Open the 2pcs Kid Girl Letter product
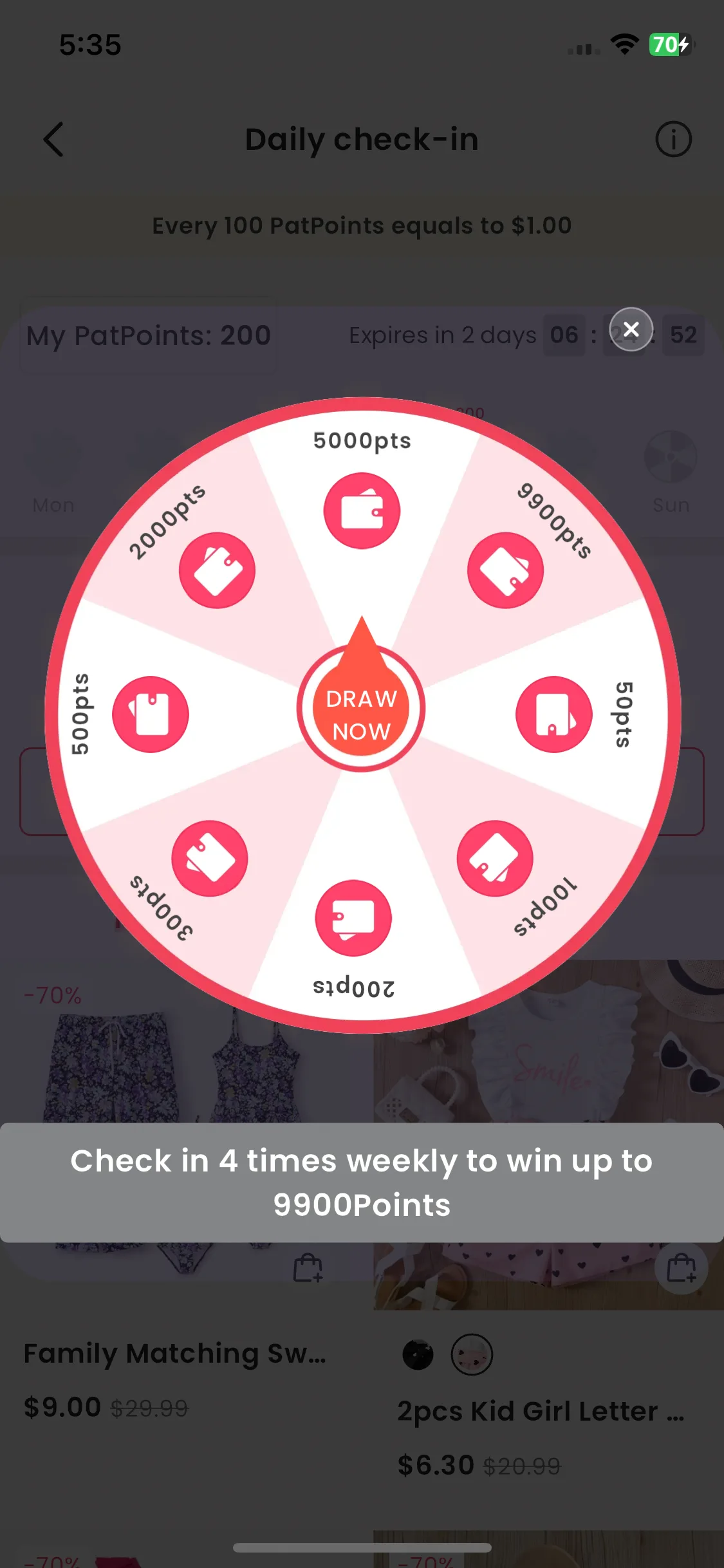724x1568 pixels. 539,1411
